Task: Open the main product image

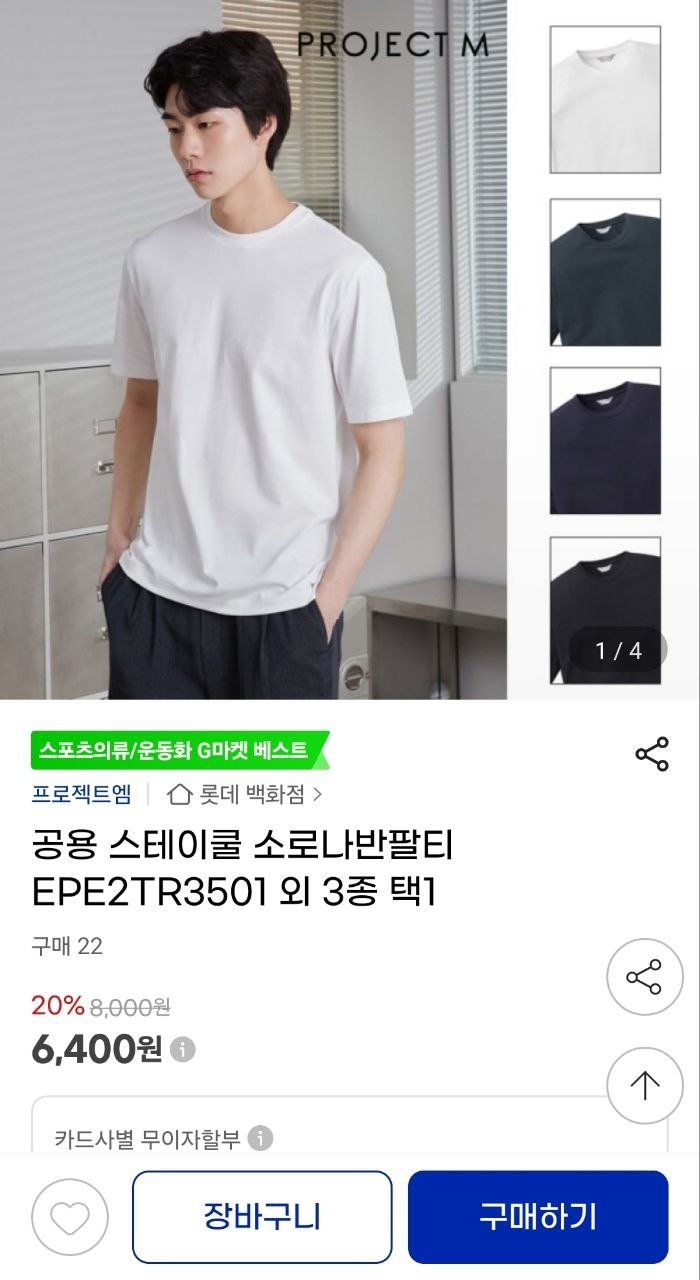Action: pyautogui.click(x=253, y=350)
